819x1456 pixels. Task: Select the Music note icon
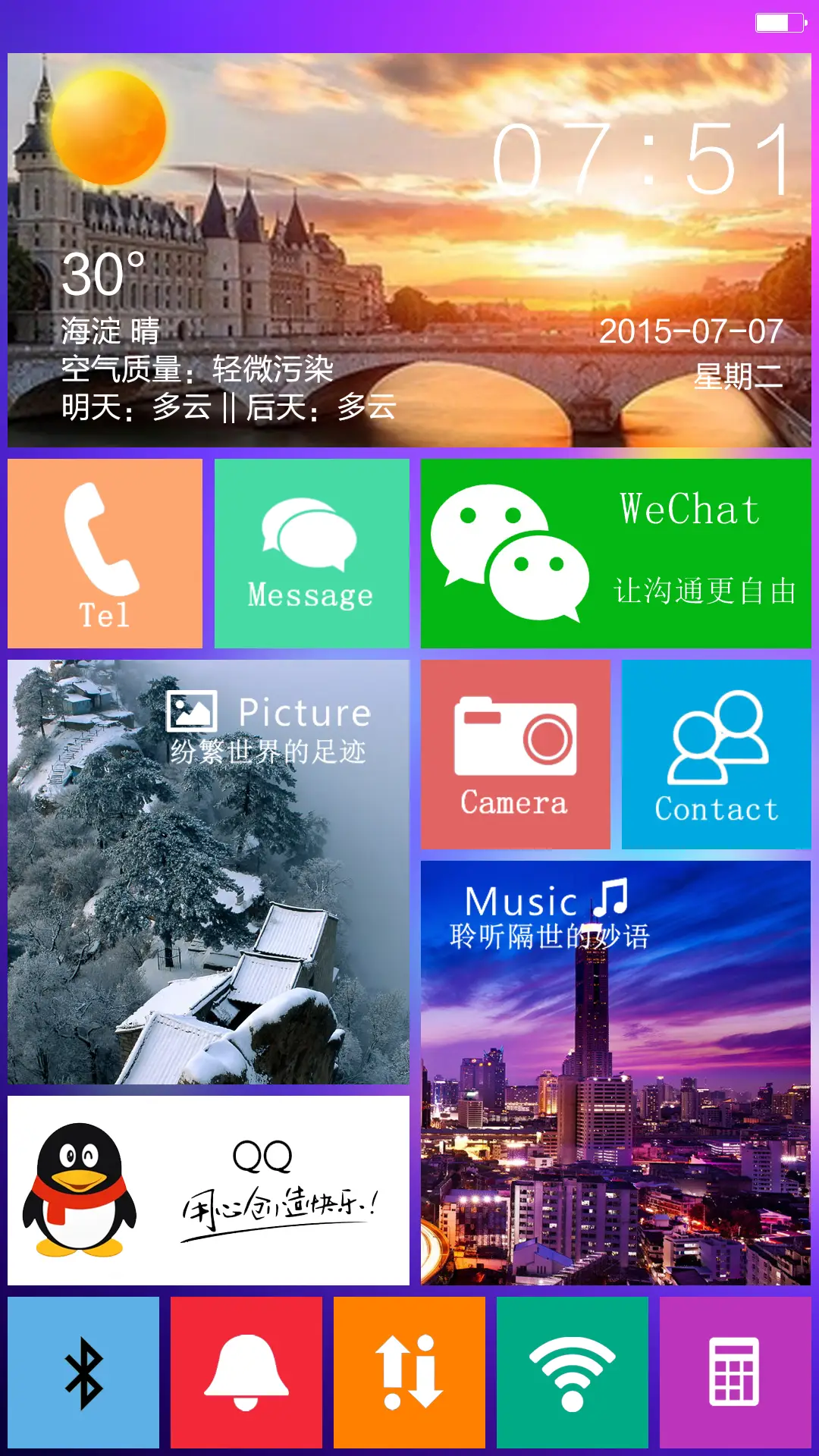[611, 902]
